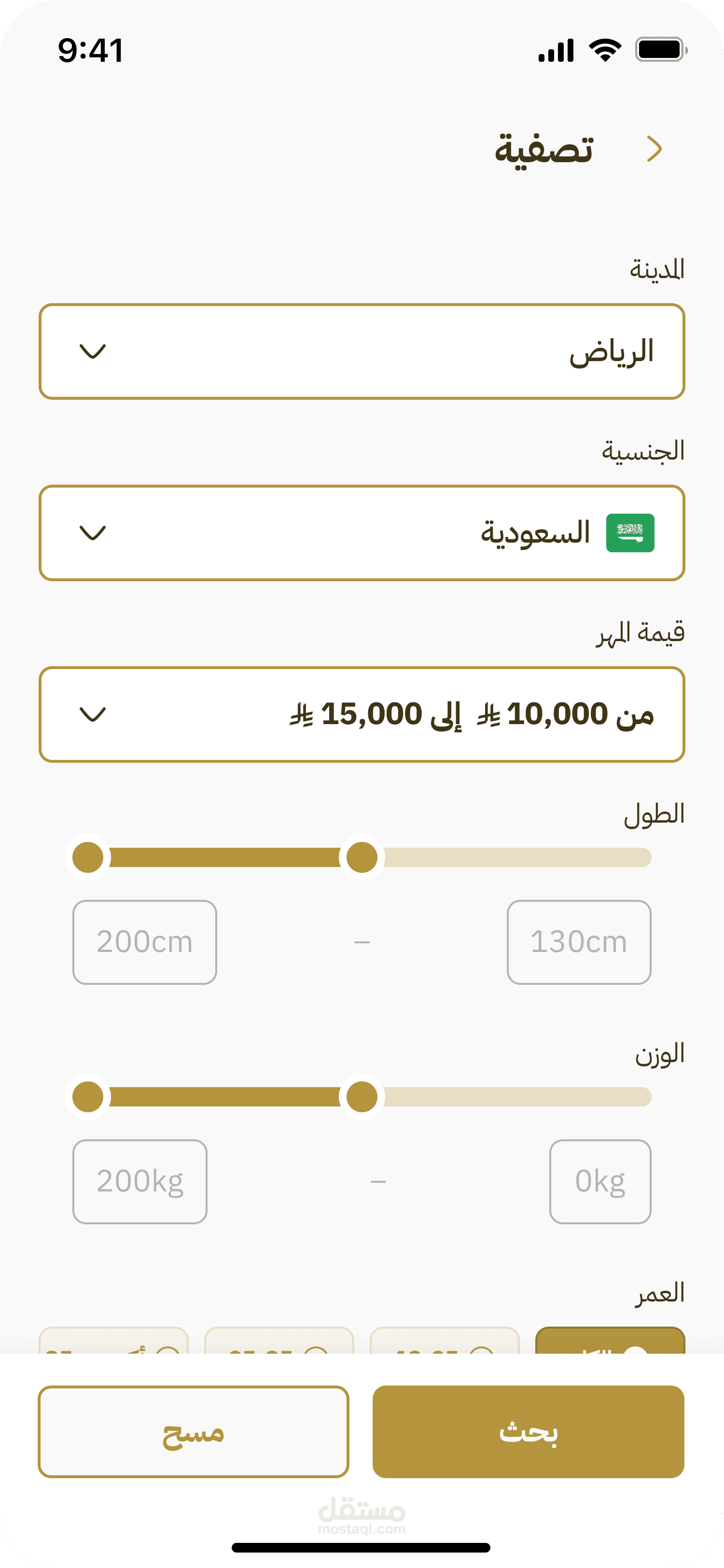Edit the 200cm height field
724x1568 pixels.
pos(145,942)
